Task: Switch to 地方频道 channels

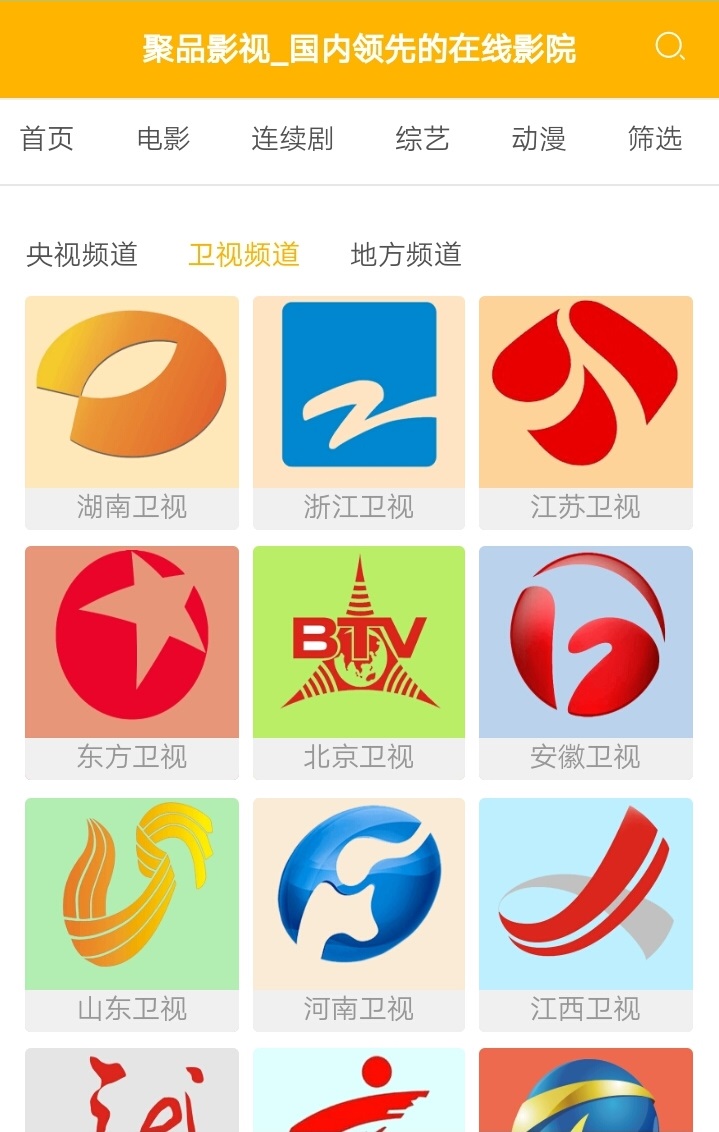Action: click(x=406, y=255)
